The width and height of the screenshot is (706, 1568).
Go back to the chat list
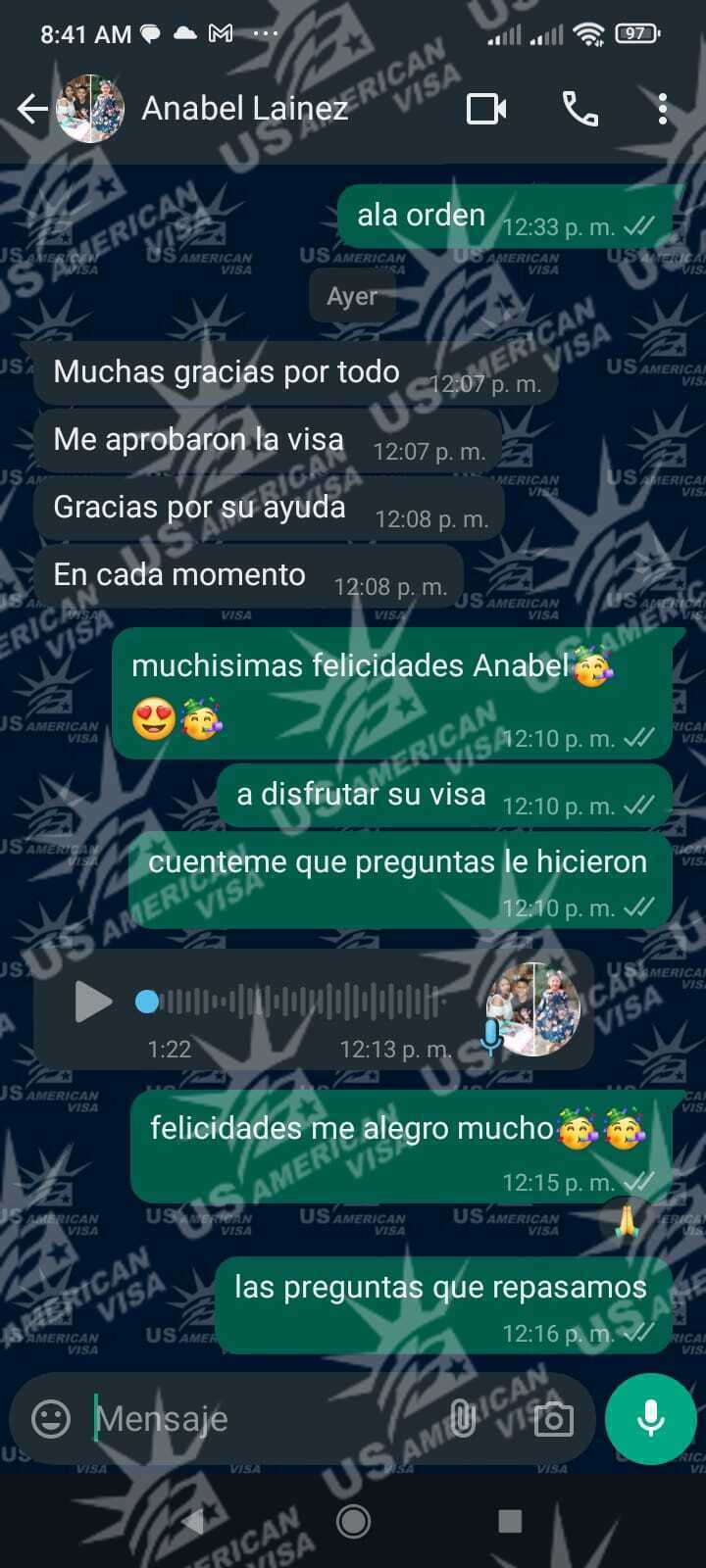click(32, 109)
